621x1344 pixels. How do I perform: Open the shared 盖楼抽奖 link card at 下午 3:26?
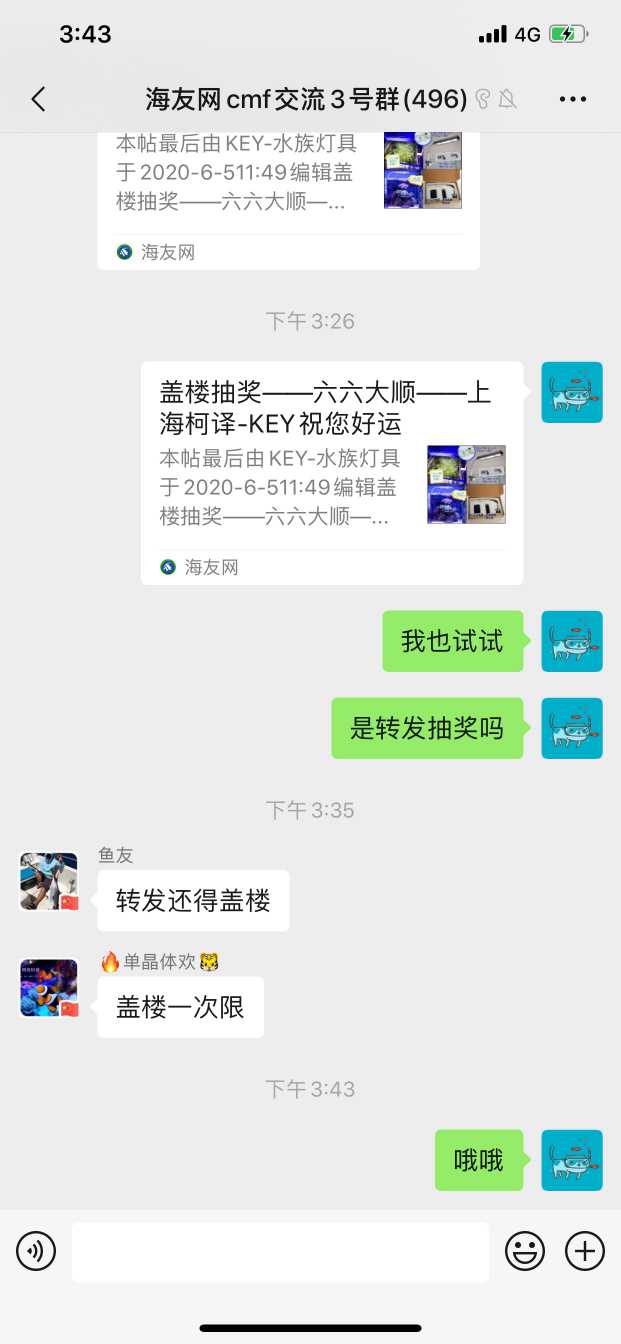click(331, 472)
